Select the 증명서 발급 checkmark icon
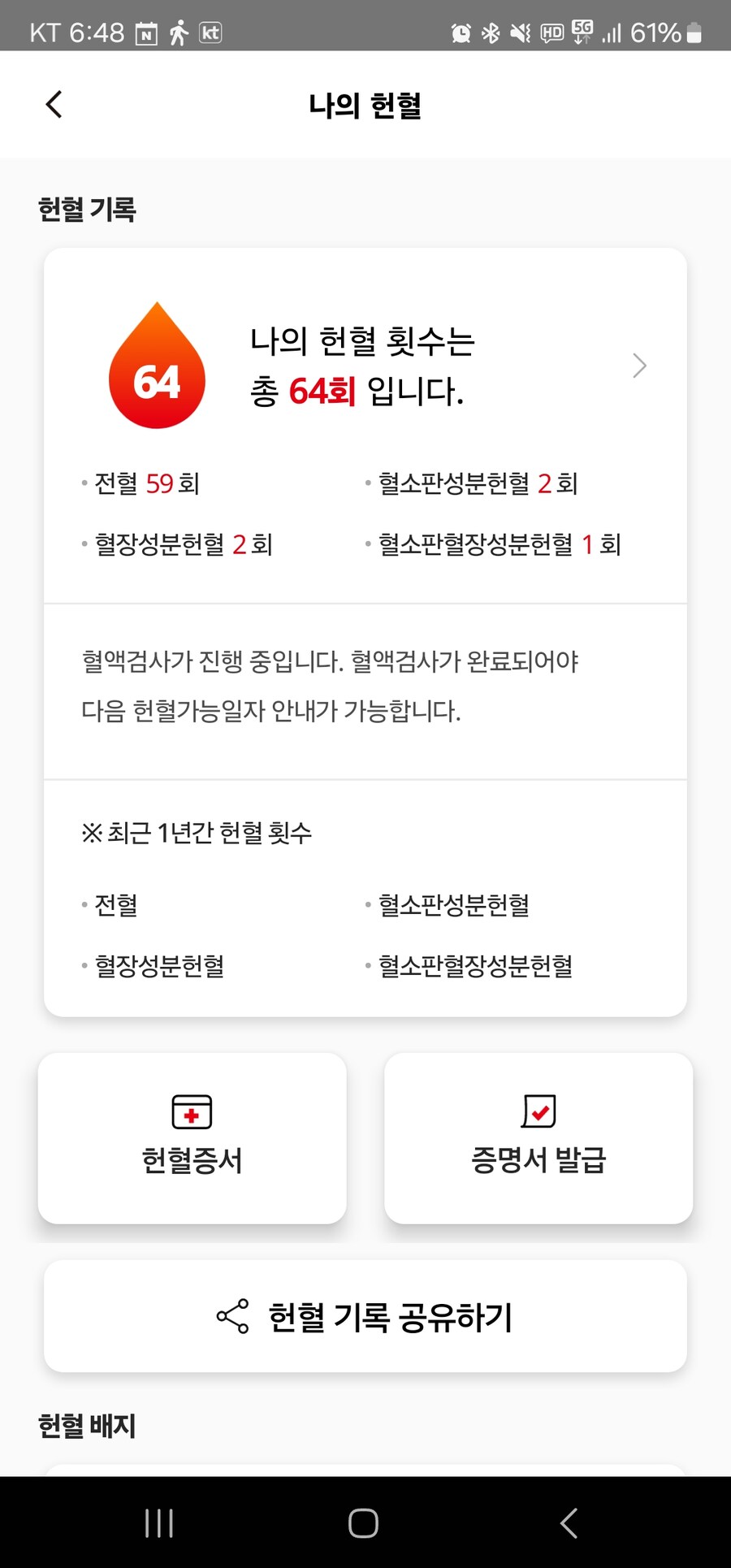 (538, 1111)
